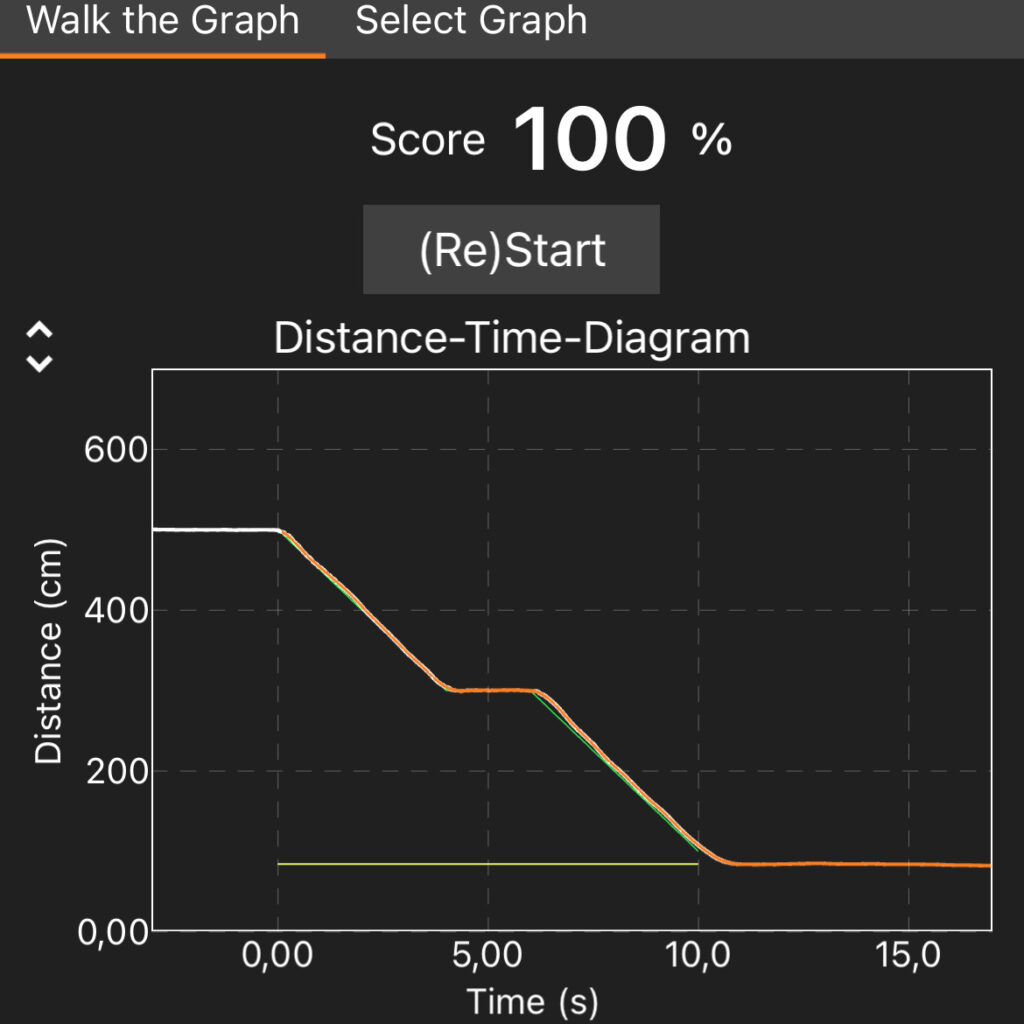Switch to the Select Graph tab
Viewport: 1024px width, 1024px height.
pyautogui.click(x=471, y=22)
